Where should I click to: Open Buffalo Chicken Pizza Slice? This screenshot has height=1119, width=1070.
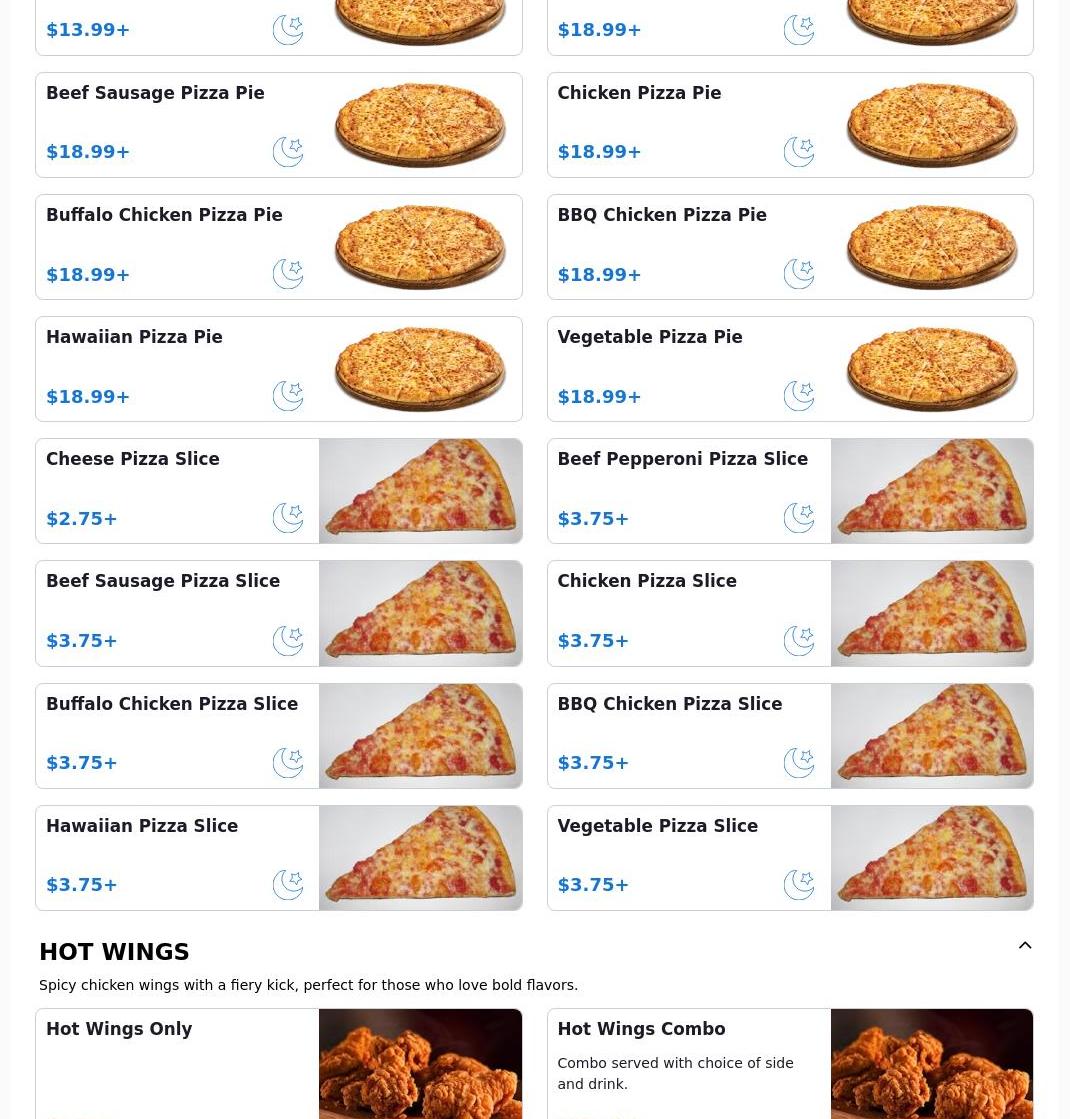tap(278, 736)
